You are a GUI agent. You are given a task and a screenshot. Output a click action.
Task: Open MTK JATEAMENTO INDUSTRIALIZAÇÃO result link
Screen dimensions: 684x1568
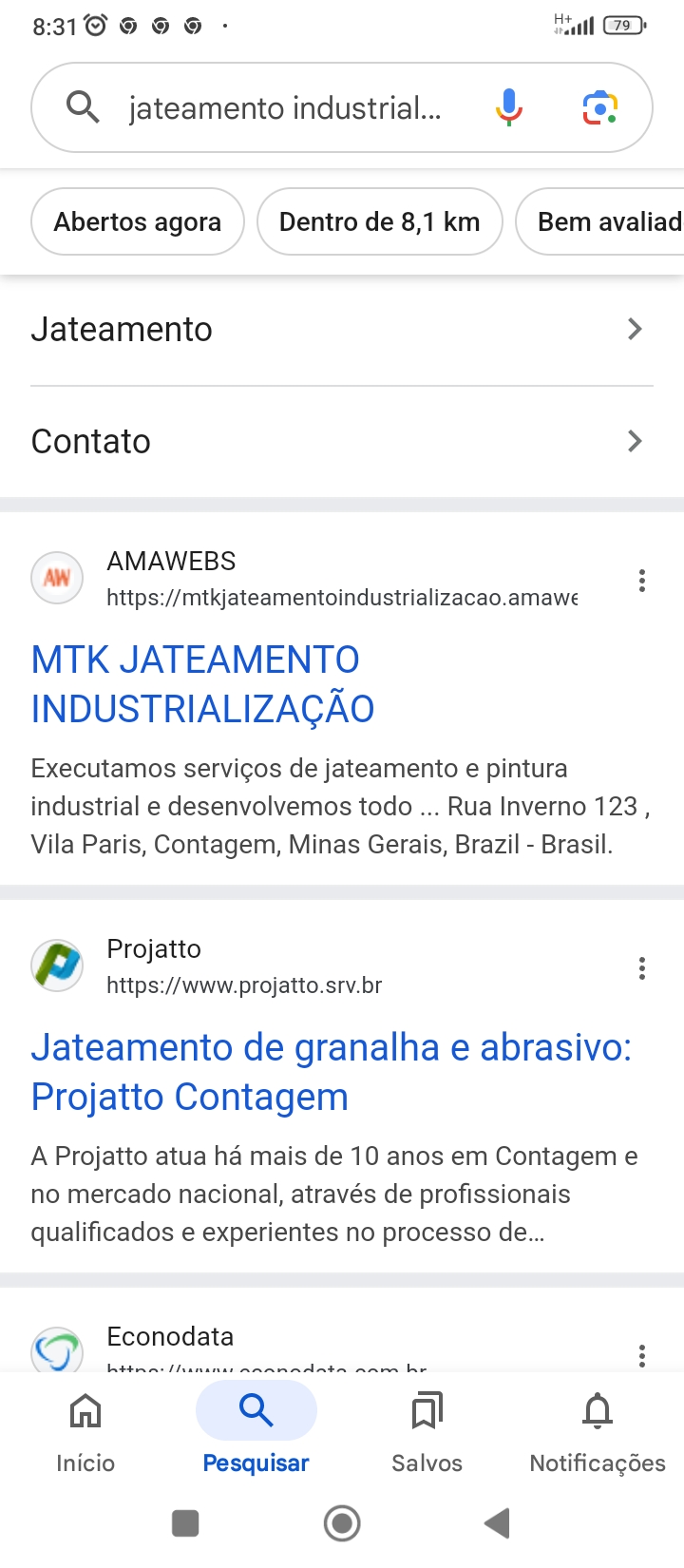point(203,684)
